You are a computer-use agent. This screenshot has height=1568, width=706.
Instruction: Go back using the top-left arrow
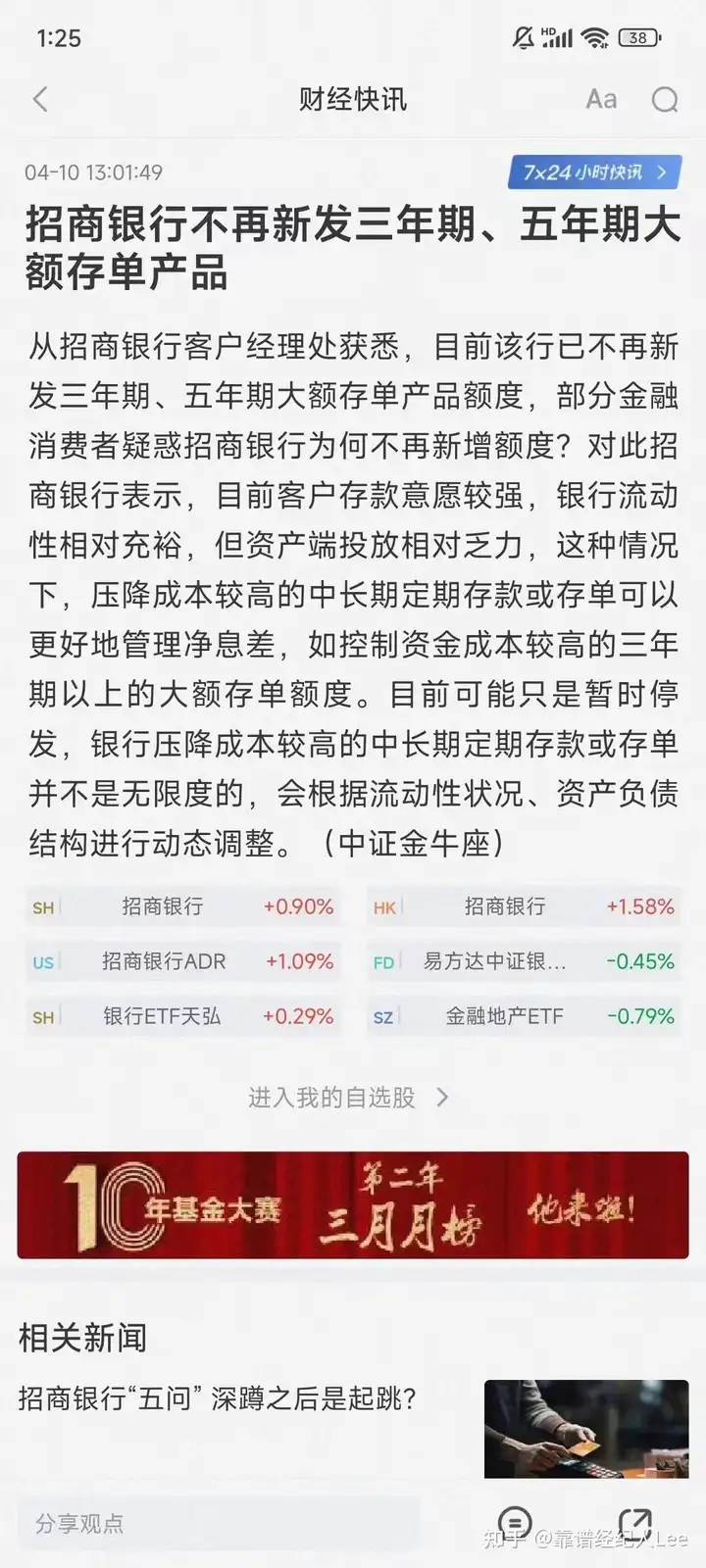click(40, 99)
